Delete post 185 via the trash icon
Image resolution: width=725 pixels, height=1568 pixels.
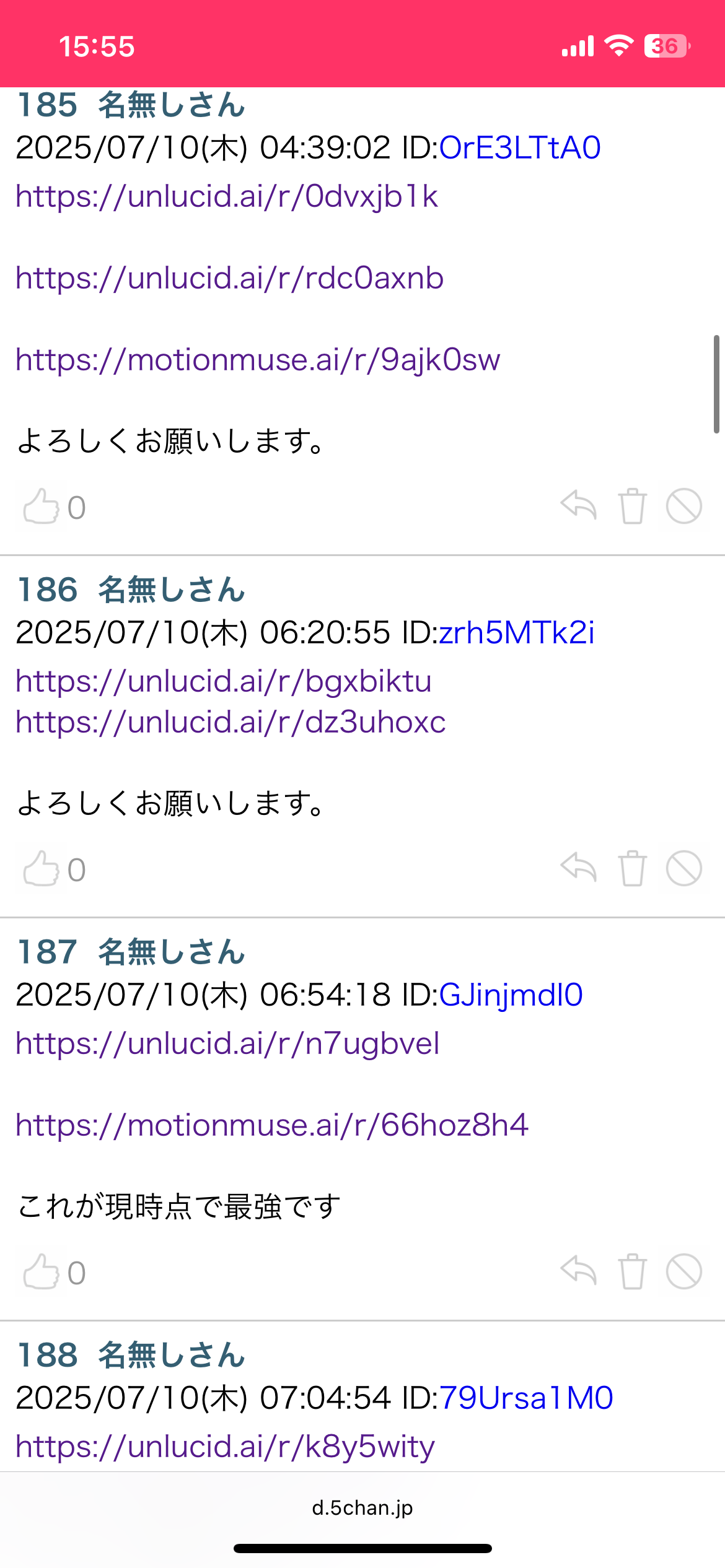[x=633, y=507]
